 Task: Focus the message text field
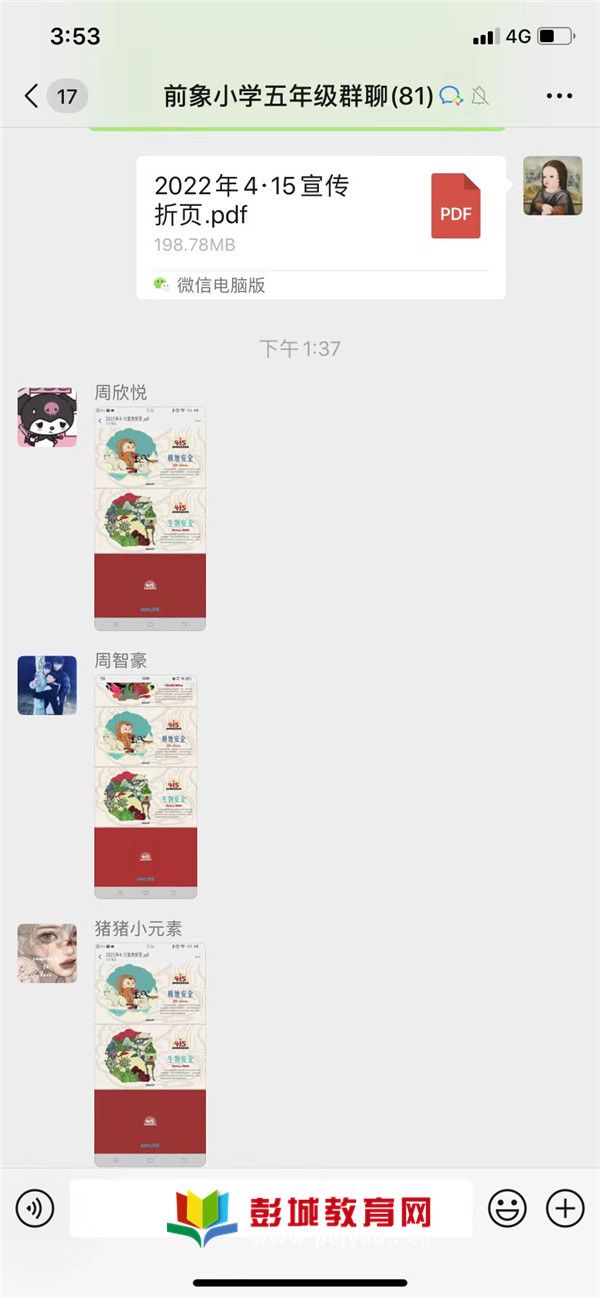[x=270, y=1209]
